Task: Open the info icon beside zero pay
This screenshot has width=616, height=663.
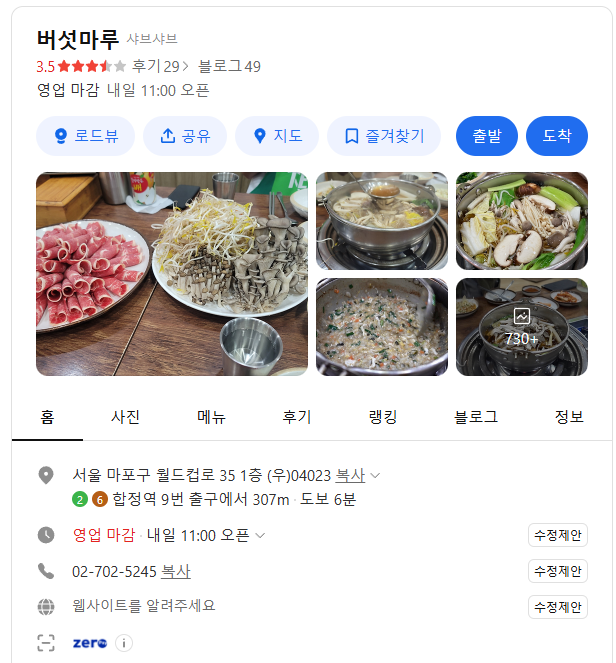Action: click(x=124, y=643)
